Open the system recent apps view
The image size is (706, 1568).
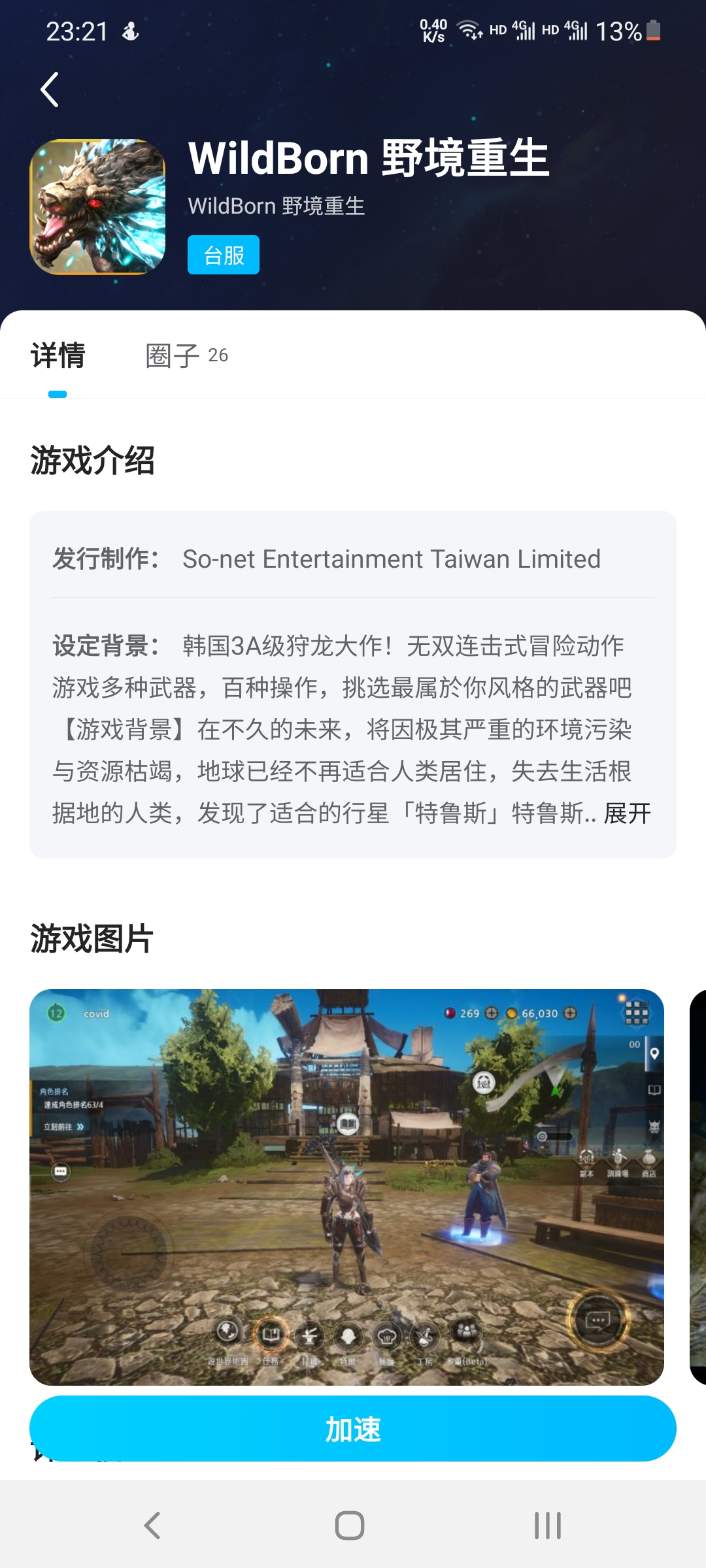[548, 1526]
